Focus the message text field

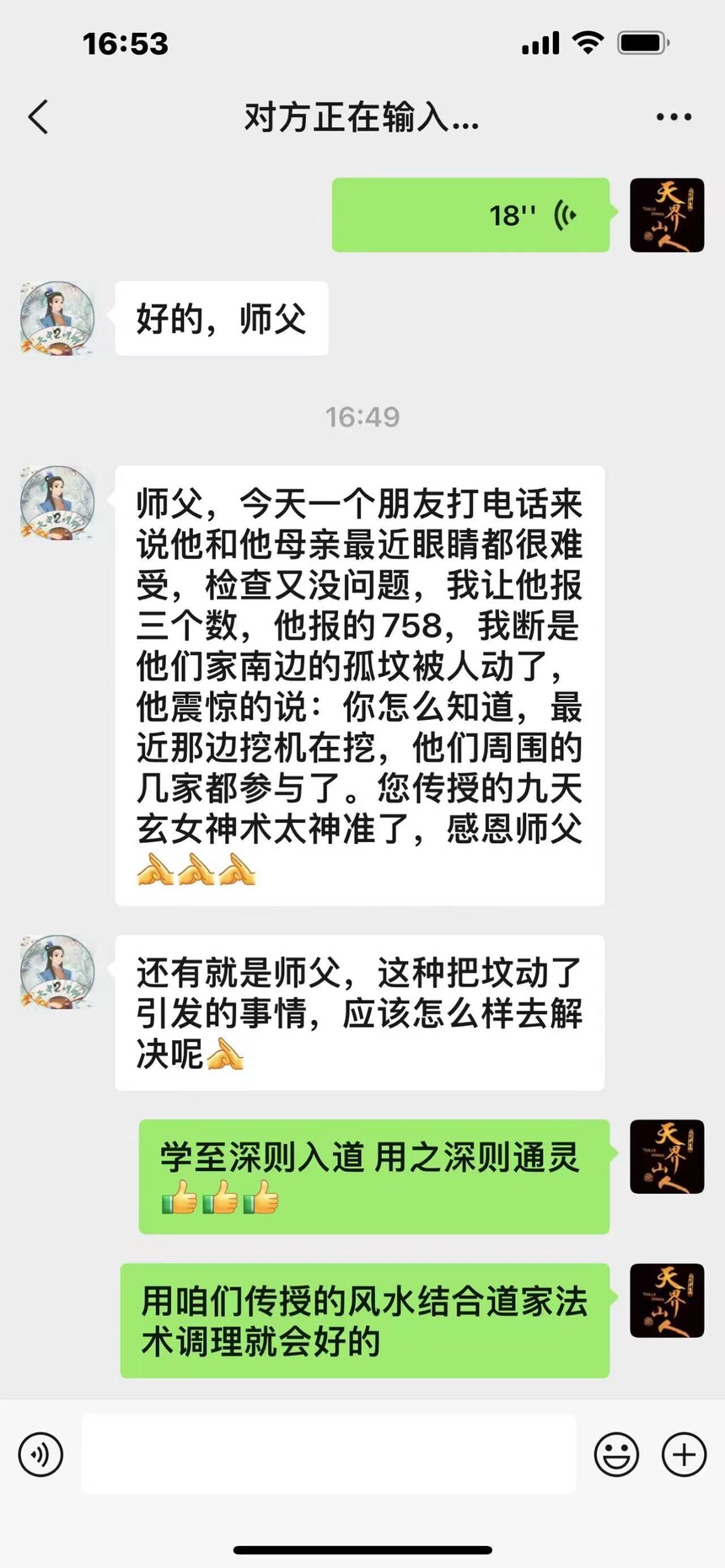[x=328, y=1454]
